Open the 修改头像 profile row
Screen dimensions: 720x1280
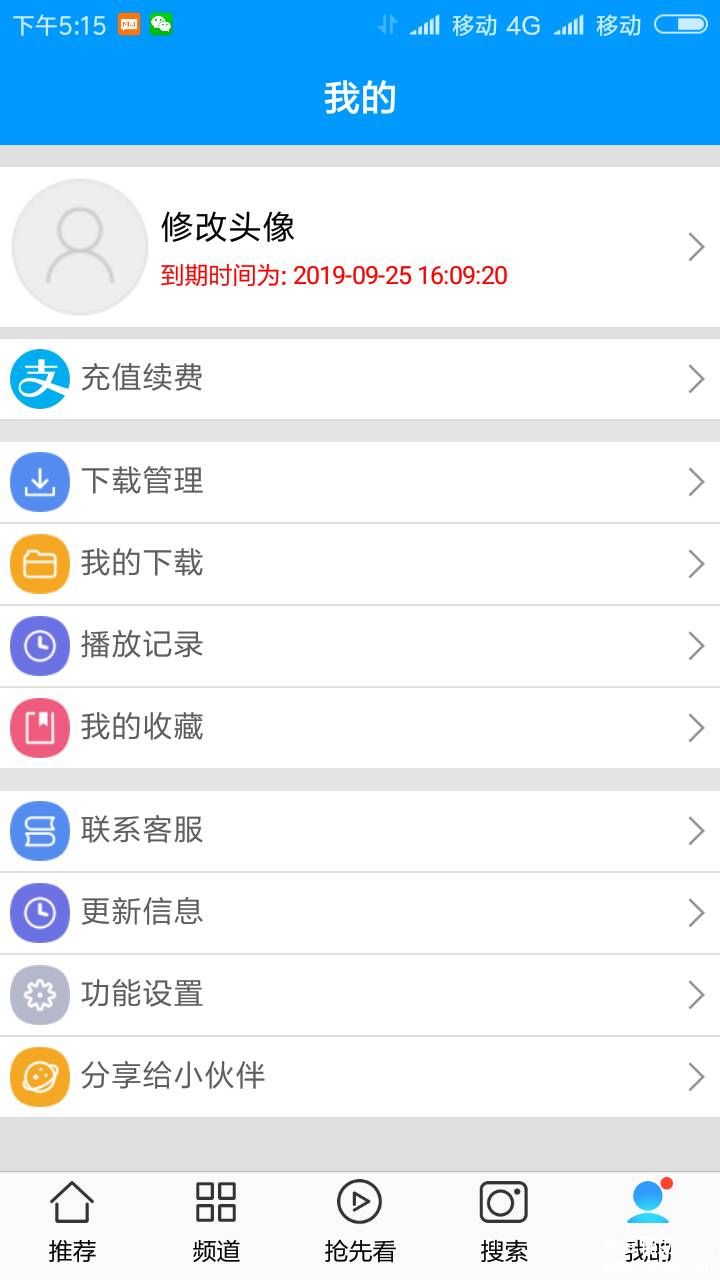click(360, 247)
